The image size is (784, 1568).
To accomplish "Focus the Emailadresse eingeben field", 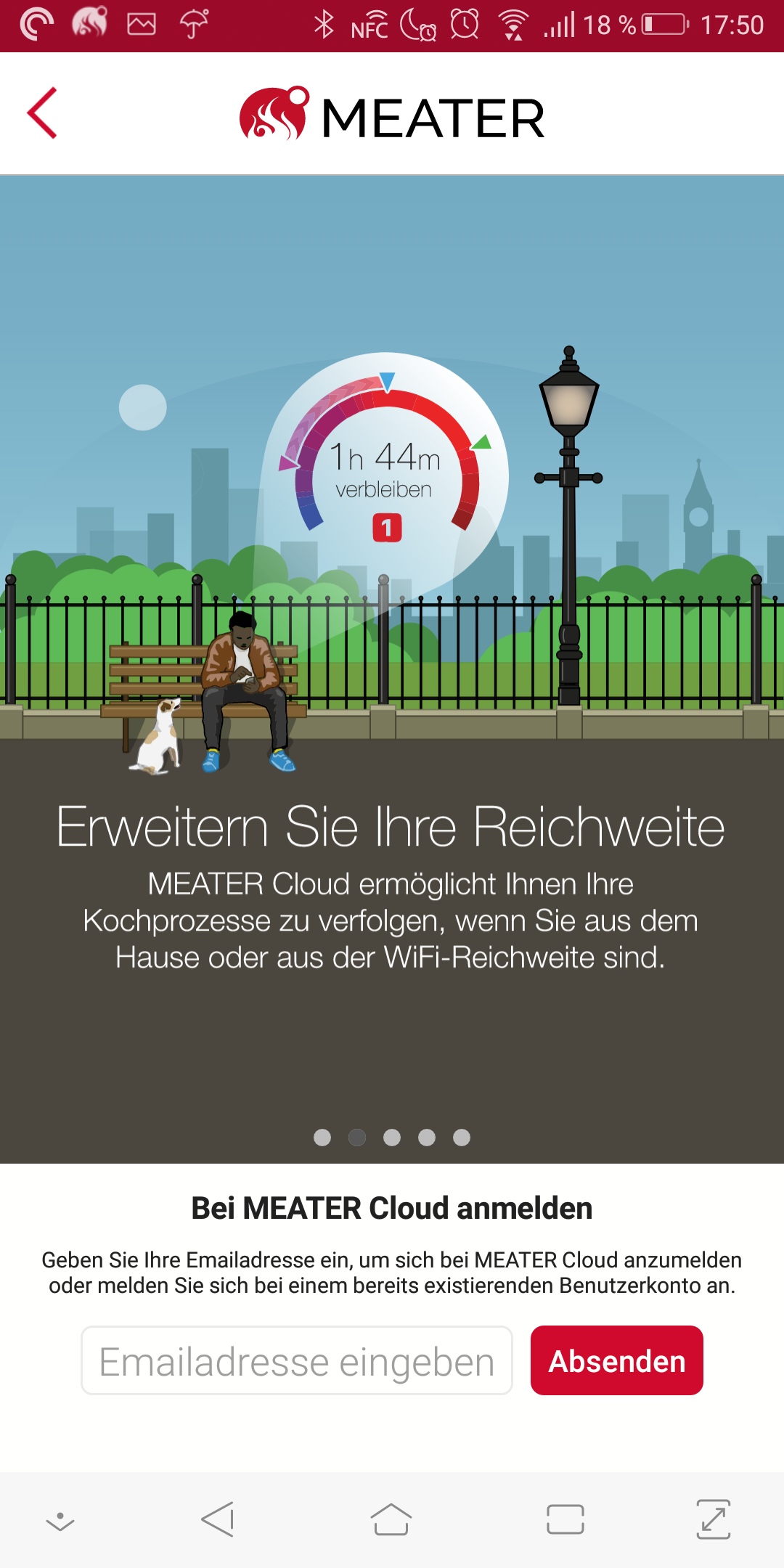I will point(296,1361).
